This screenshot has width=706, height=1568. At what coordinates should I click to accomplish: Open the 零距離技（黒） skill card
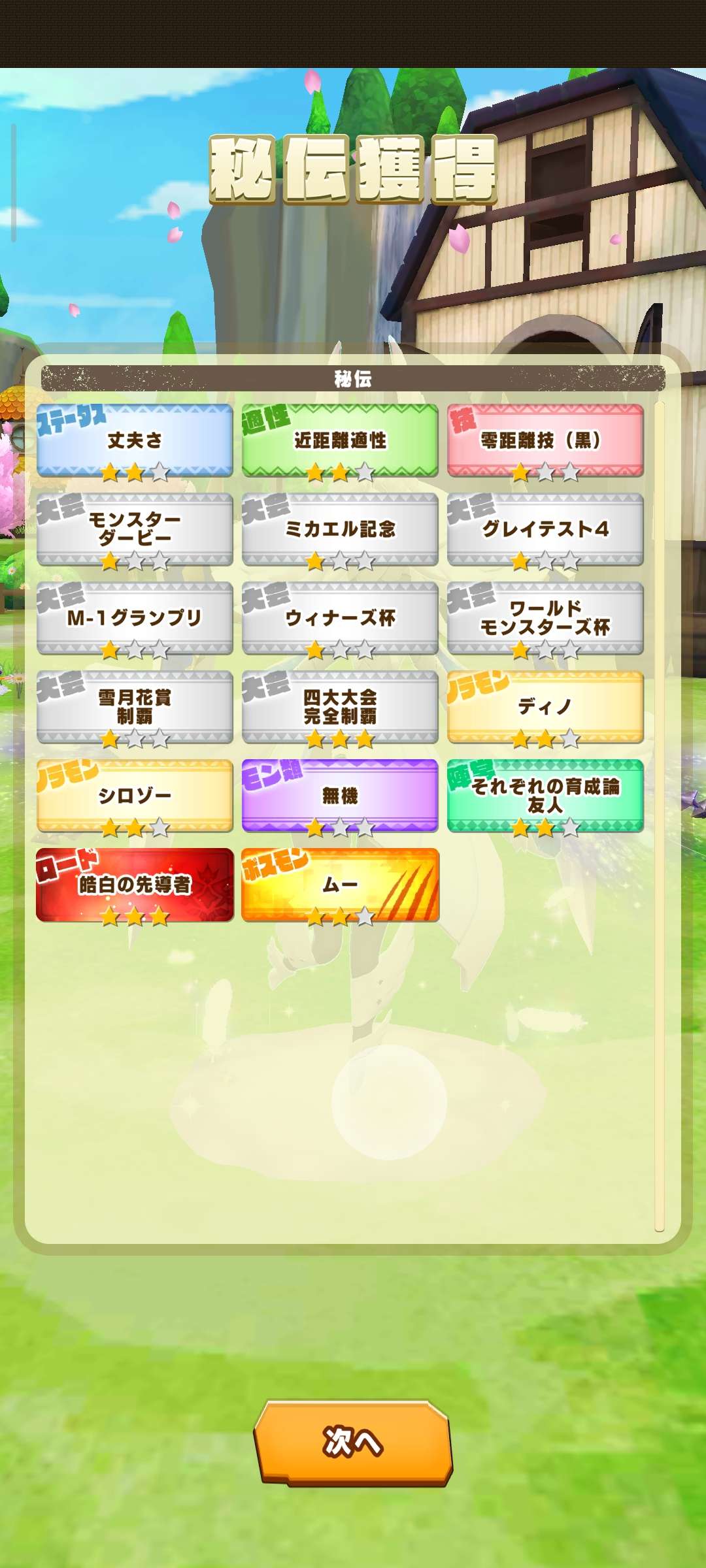coord(545,440)
